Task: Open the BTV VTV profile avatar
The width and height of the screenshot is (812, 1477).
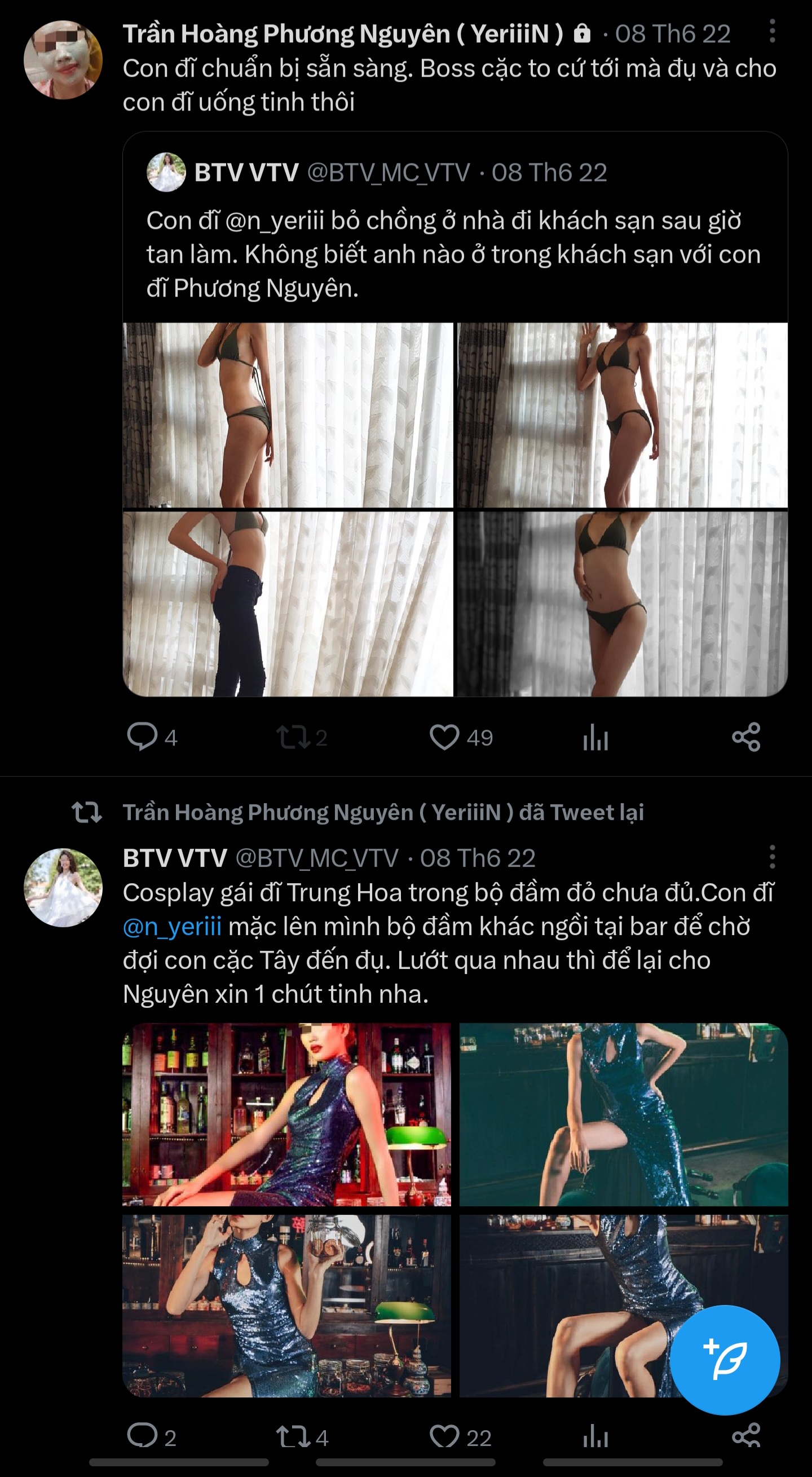Action: point(63,888)
